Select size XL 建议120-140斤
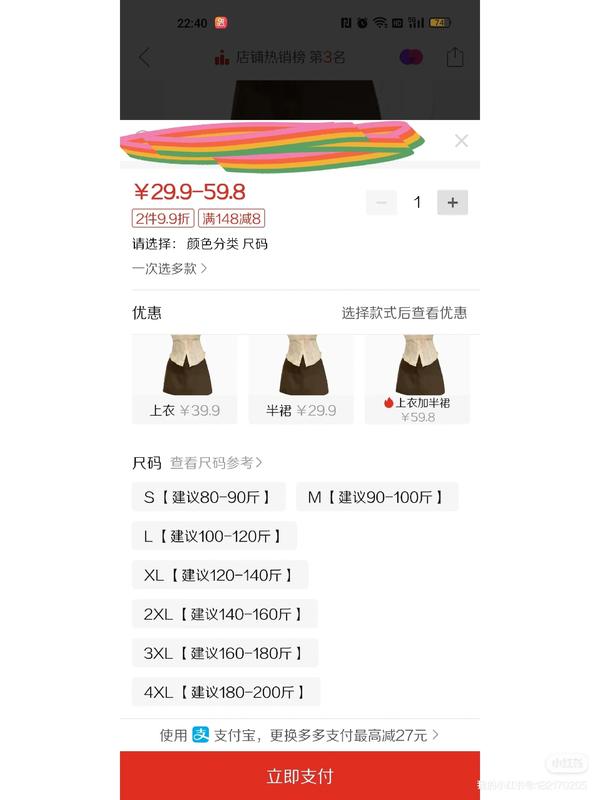This screenshot has width=600, height=800. 220,575
